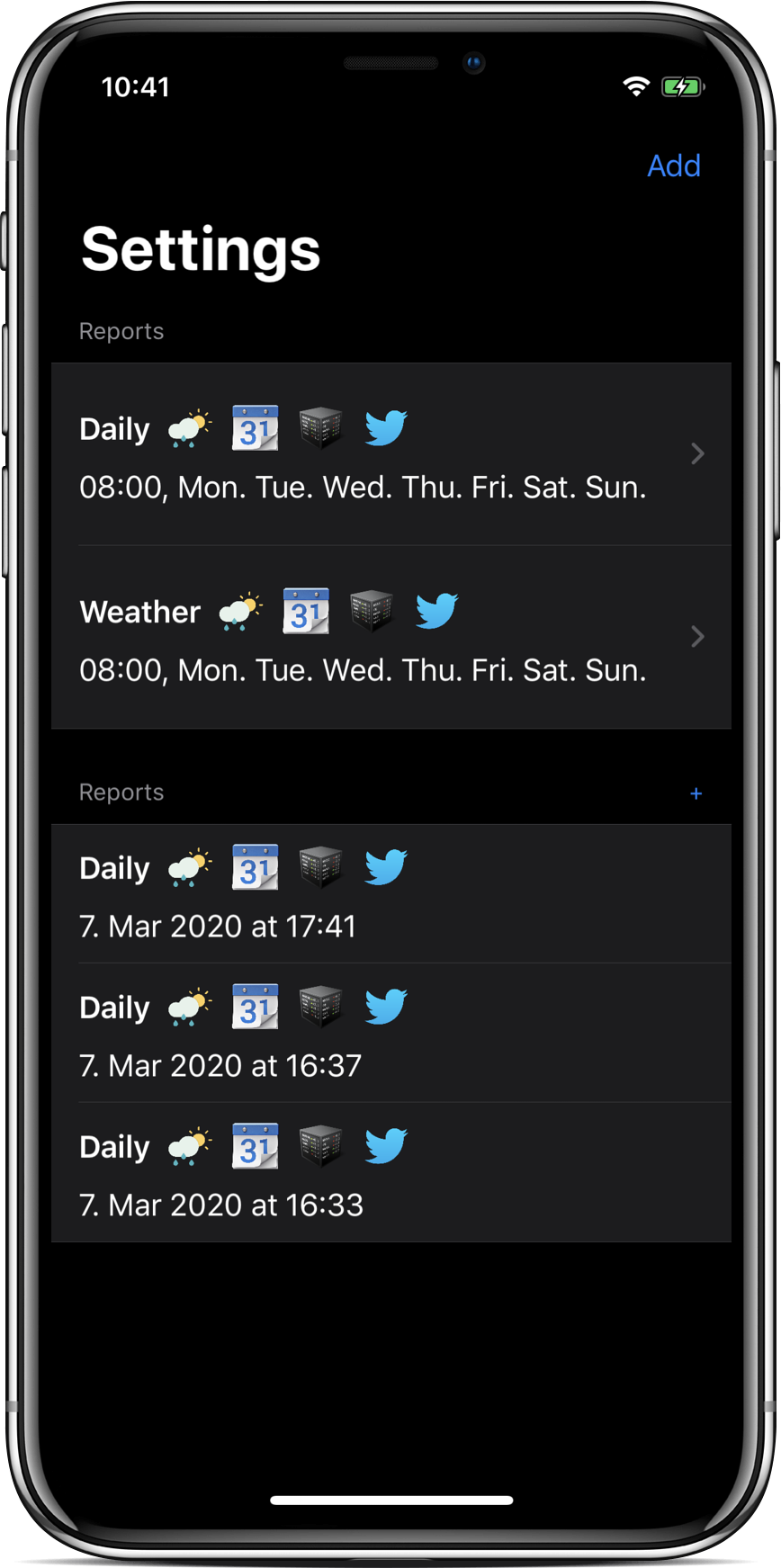Image resolution: width=781 pixels, height=1568 pixels.
Task: Open the Daily report schedule settings
Action: [391, 454]
